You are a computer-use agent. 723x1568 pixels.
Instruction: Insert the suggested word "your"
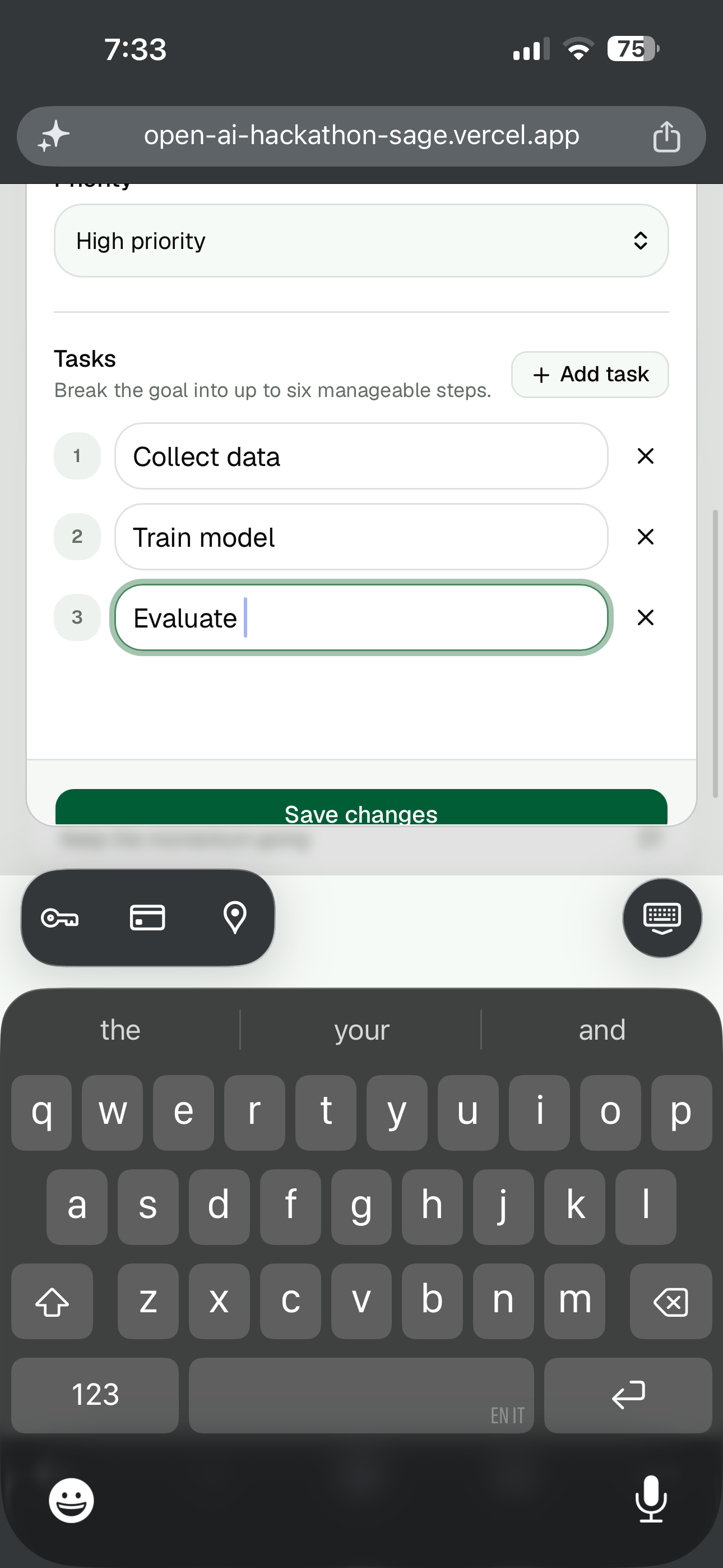point(361,1030)
